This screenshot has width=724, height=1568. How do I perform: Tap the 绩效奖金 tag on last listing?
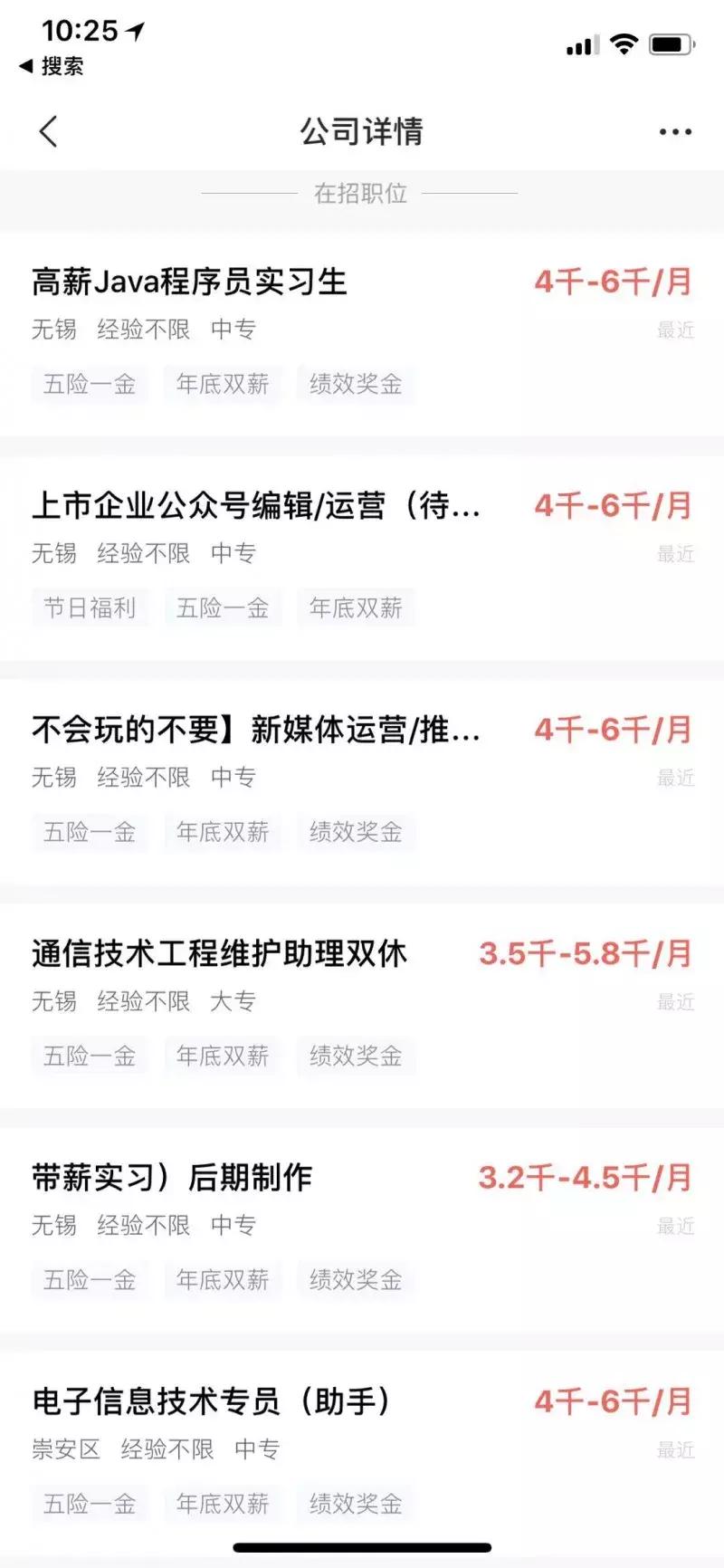click(357, 1504)
